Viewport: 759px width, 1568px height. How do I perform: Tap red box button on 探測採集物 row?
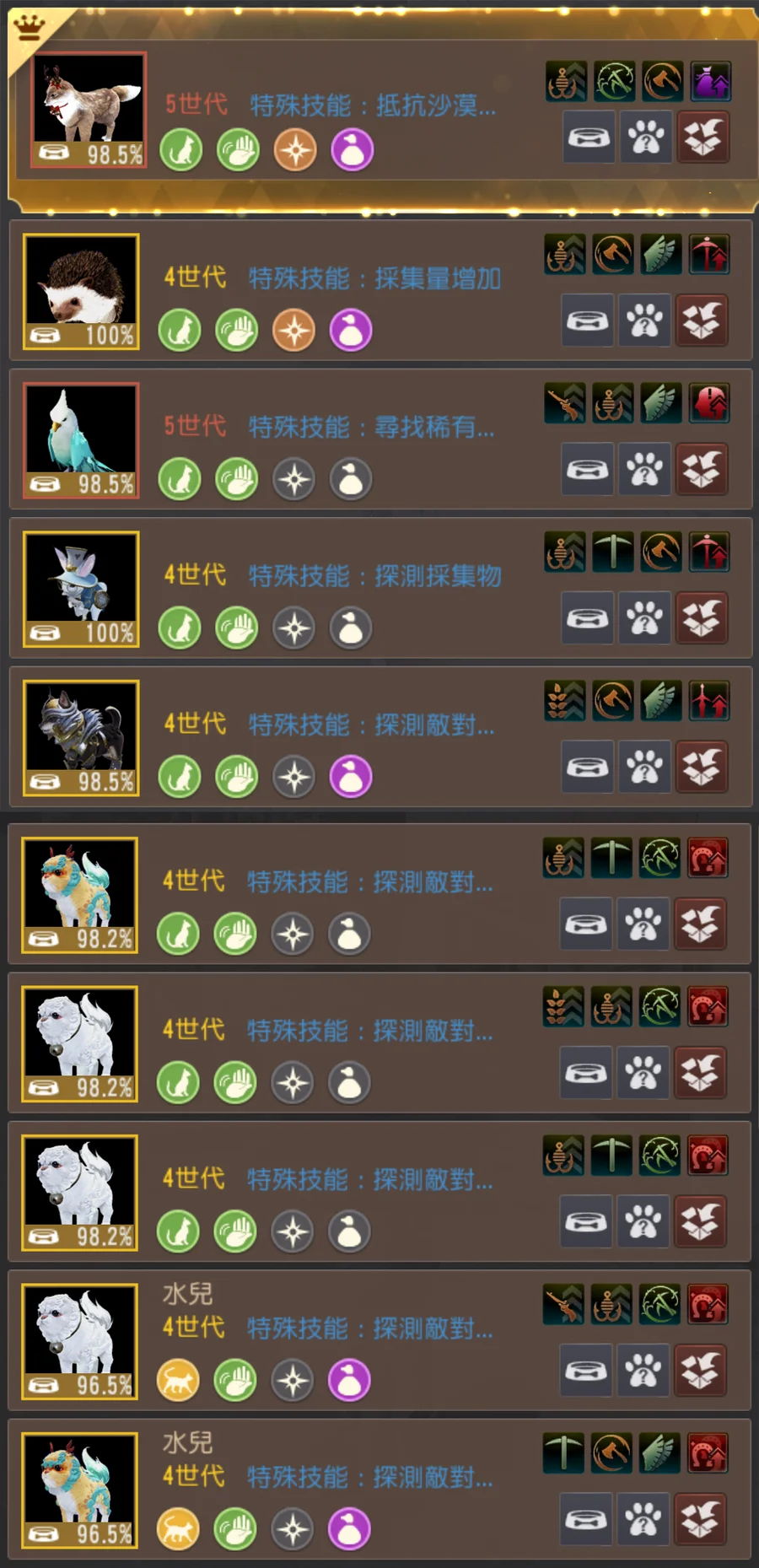pyautogui.click(x=702, y=618)
